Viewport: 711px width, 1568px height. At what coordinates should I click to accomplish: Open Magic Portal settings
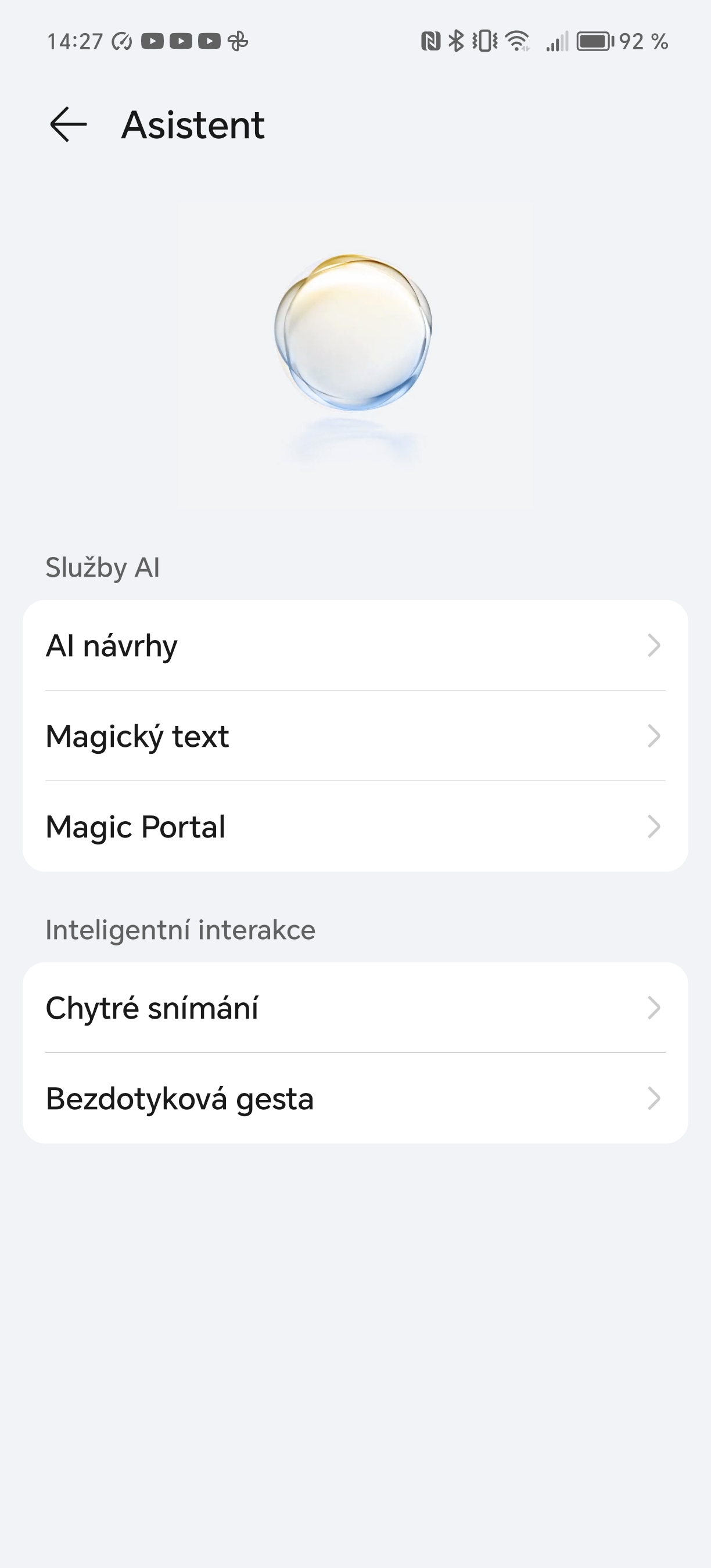(x=355, y=826)
